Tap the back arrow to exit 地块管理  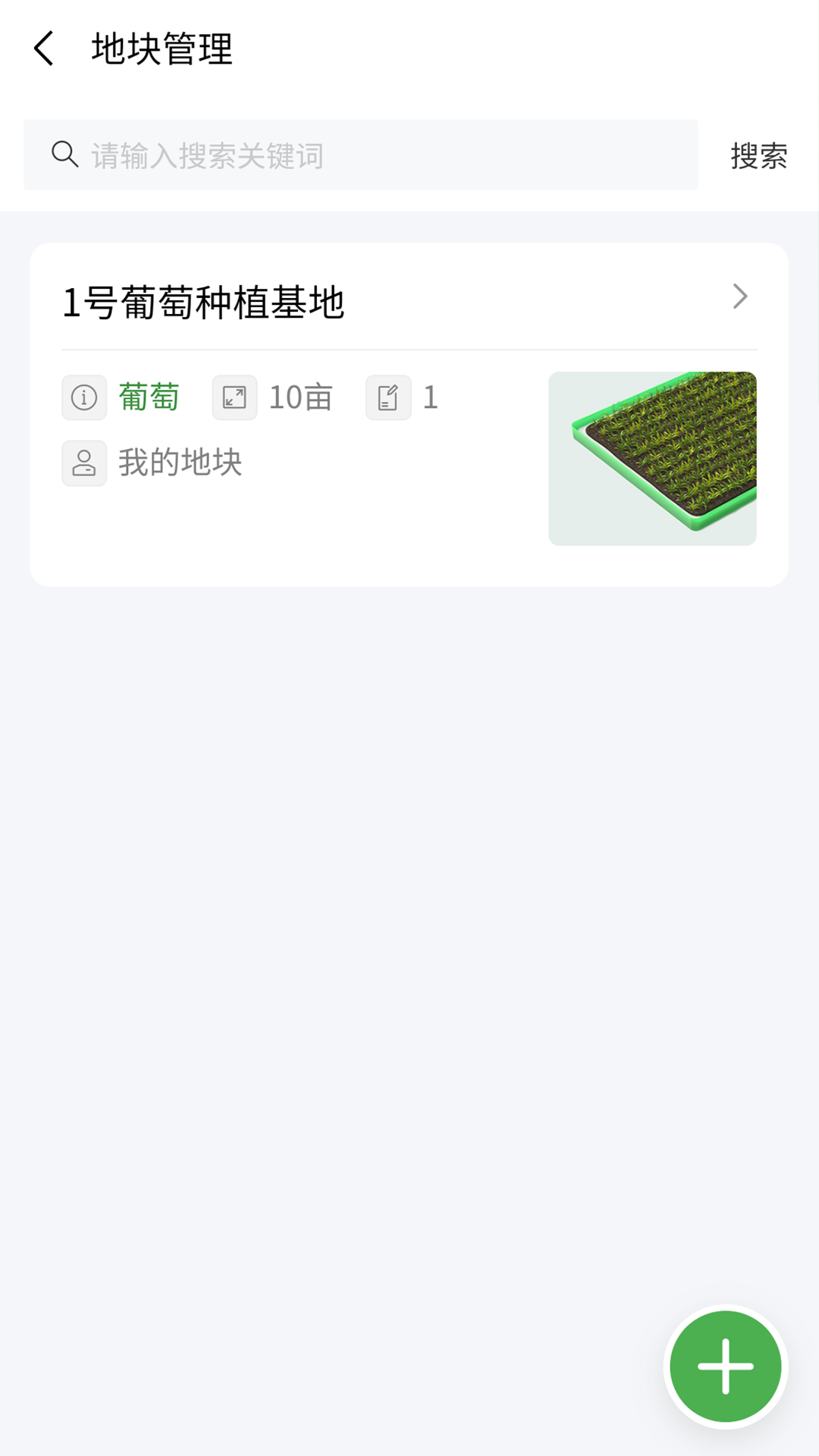click(x=45, y=48)
